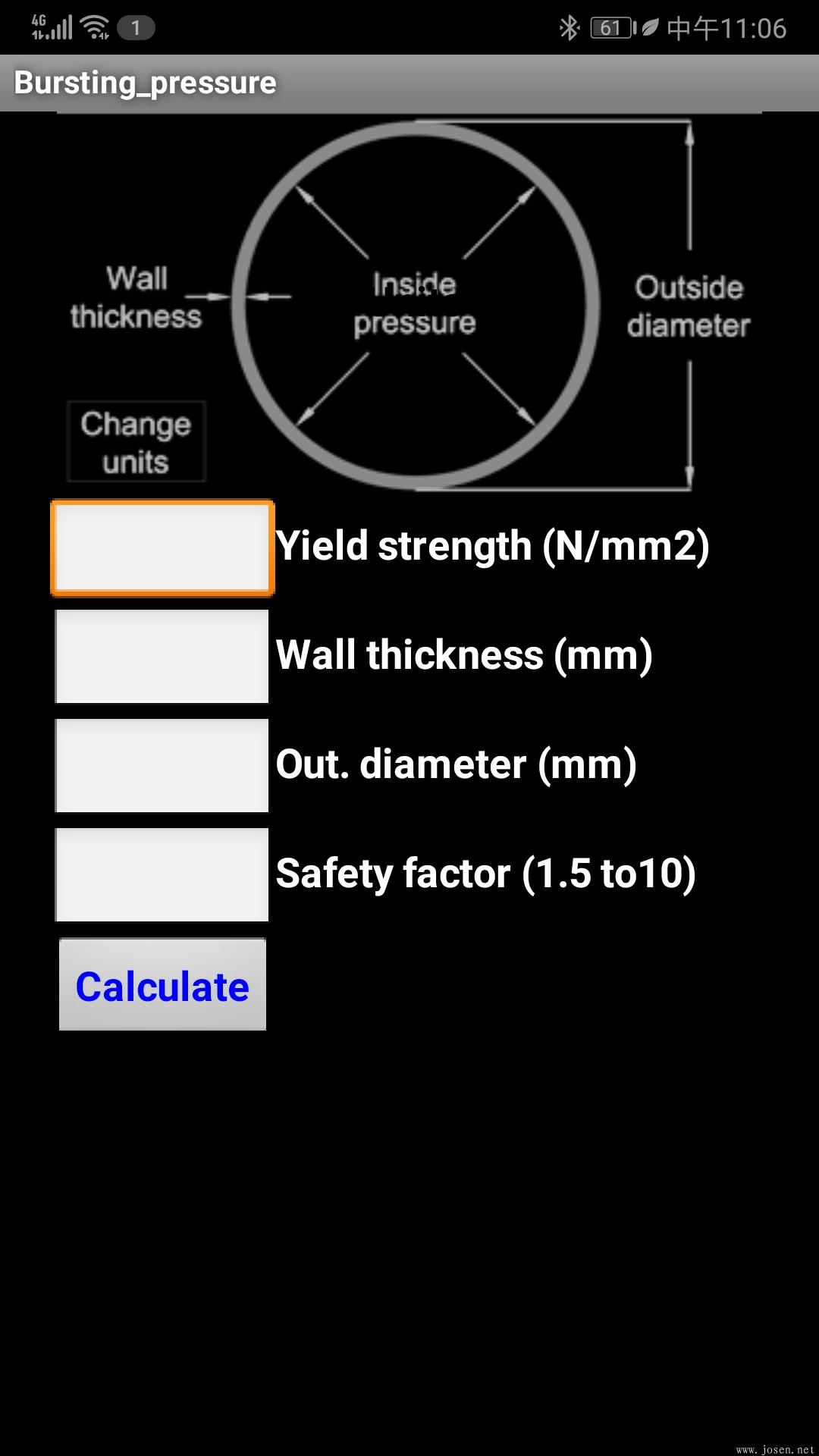Click the Yield strength label
Screen dimensions: 819x1456
pyautogui.click(x=494, y=544)
